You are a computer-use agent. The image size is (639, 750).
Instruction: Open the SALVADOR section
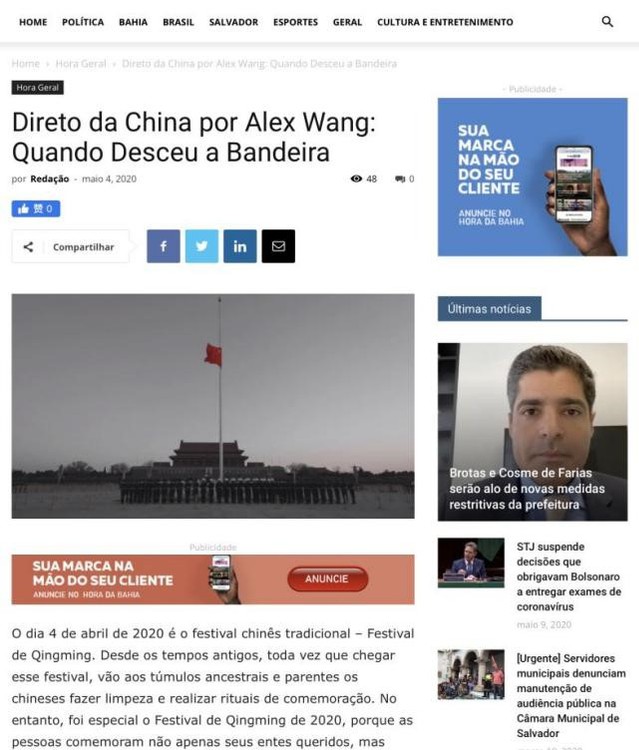tap(233, 22)
